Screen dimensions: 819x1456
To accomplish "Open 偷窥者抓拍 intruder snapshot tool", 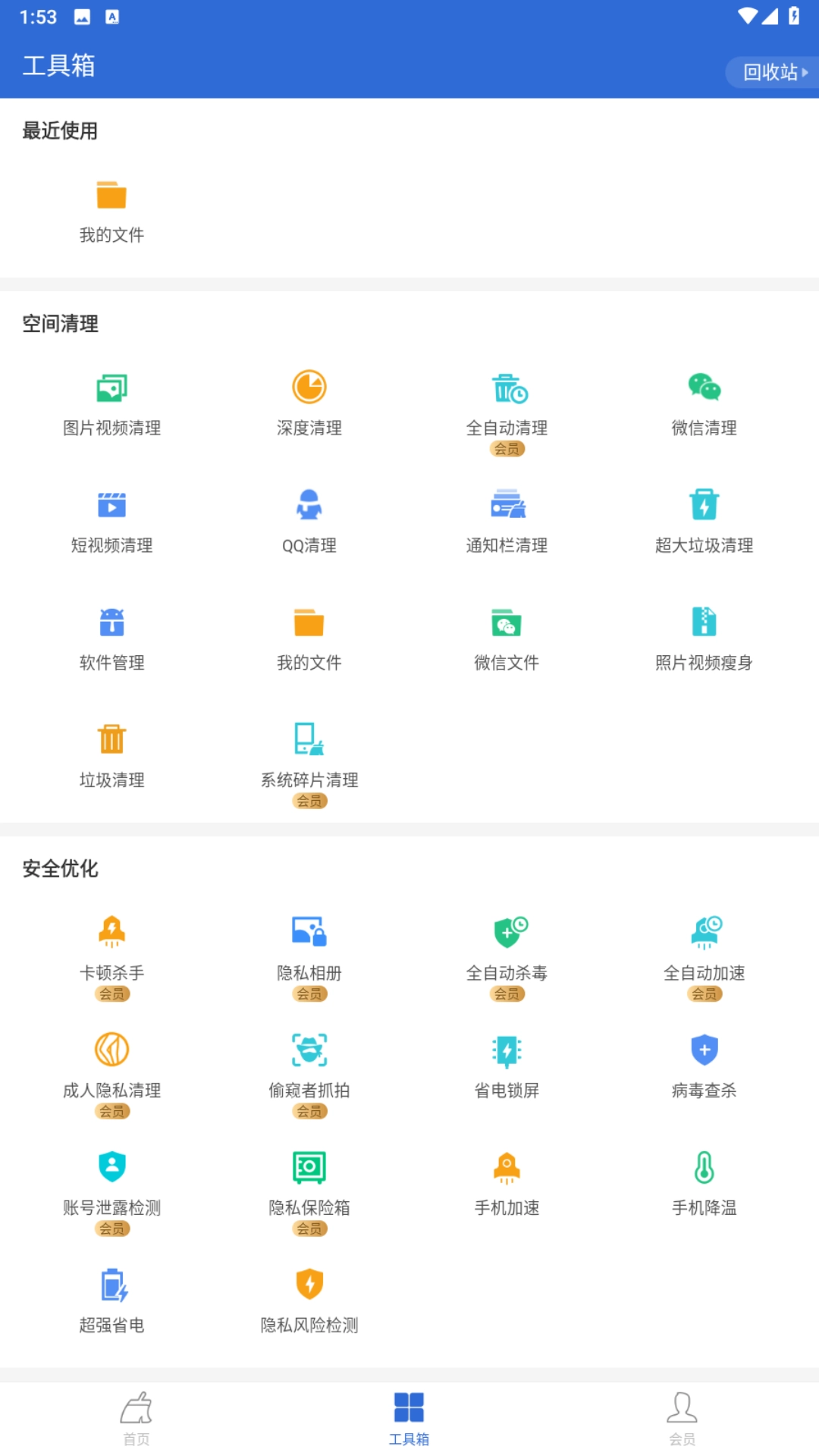I will click(x=309, y=1065).
